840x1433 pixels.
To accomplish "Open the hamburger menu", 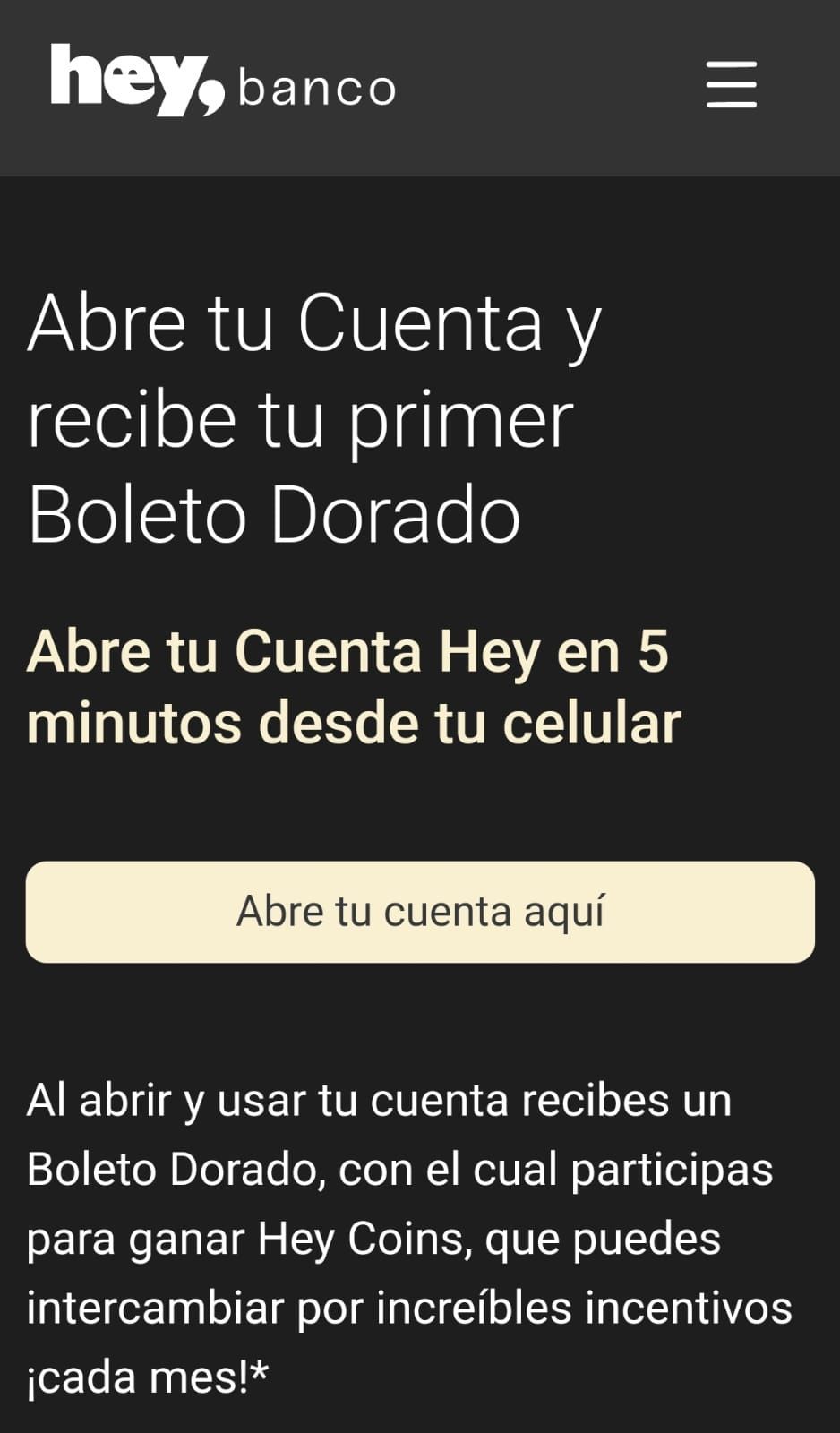I will pyautogui.click(x=731, y=85).
